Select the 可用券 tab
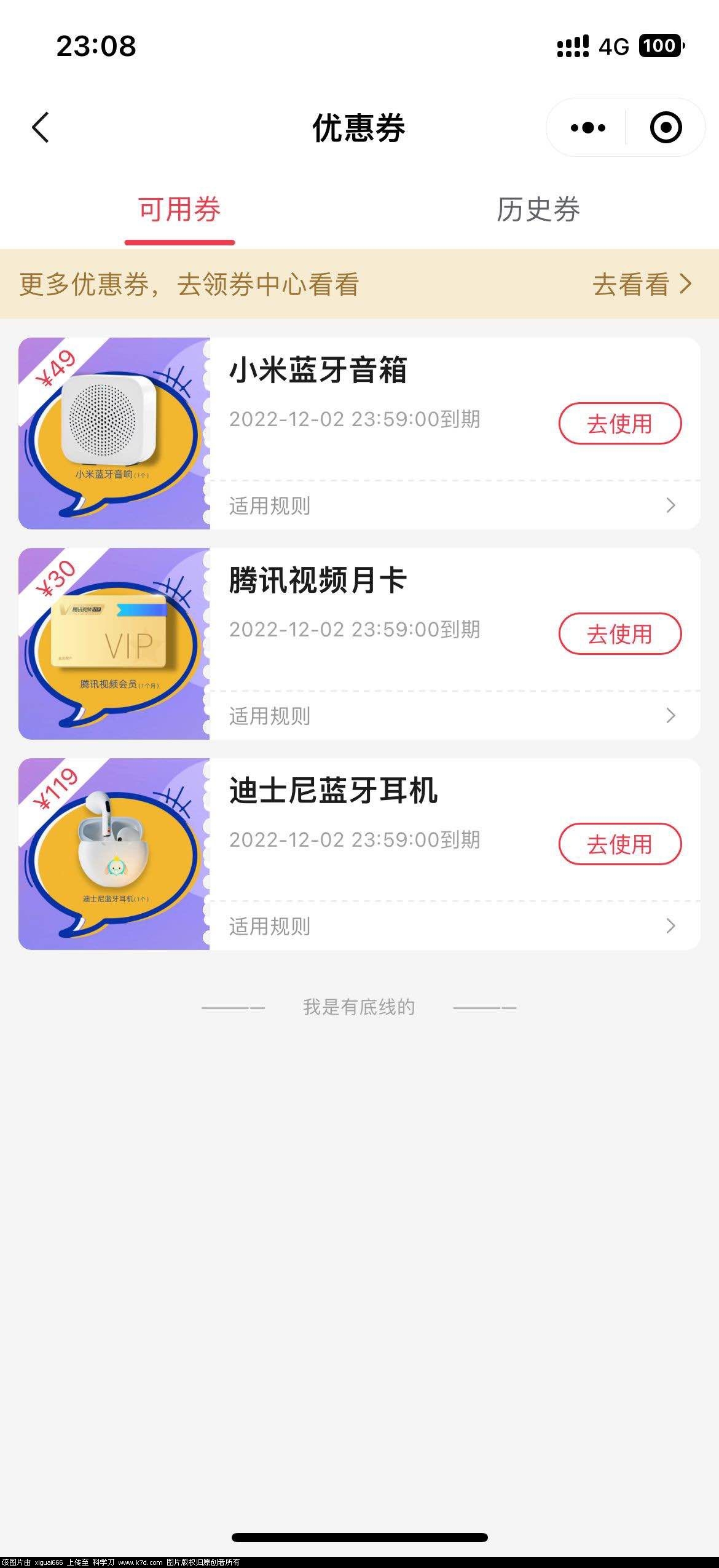 click(x=179, y=210)
